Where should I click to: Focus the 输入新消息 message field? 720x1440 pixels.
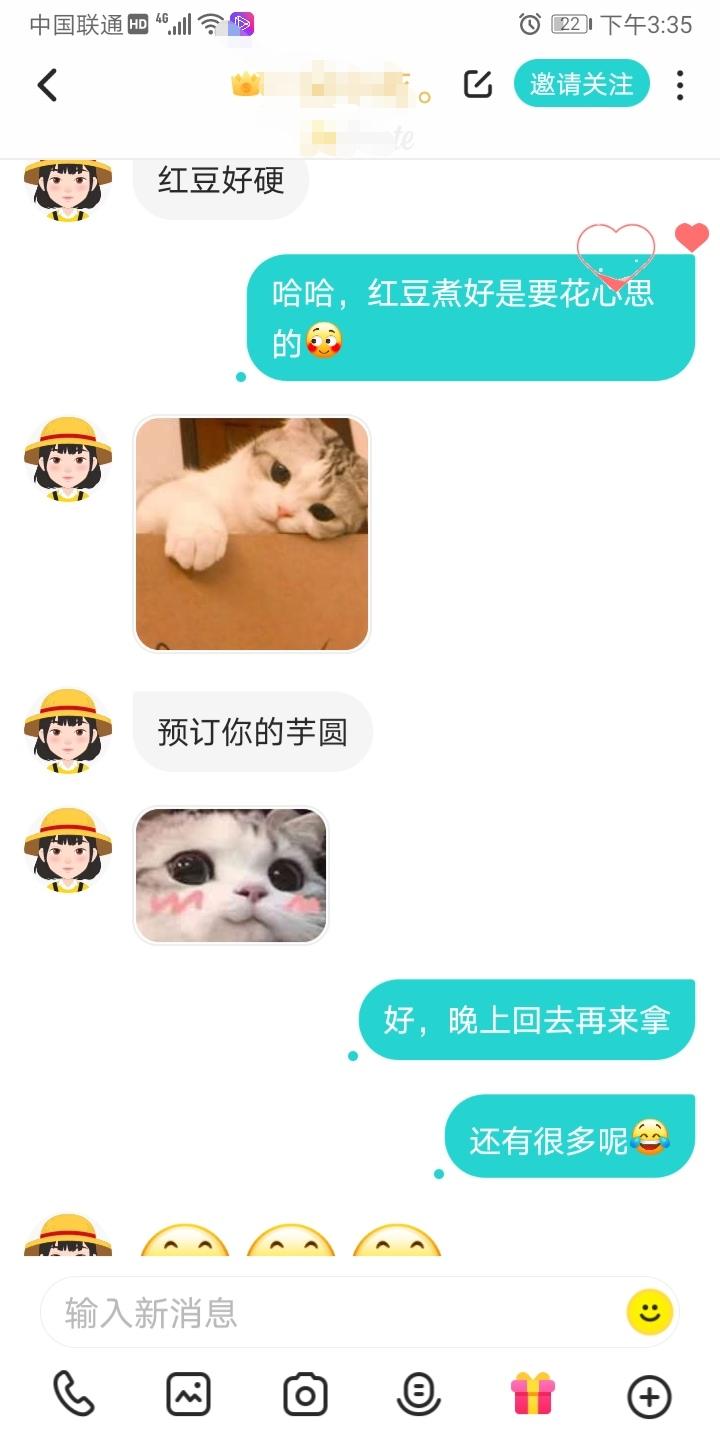(x=335, y=1312)
